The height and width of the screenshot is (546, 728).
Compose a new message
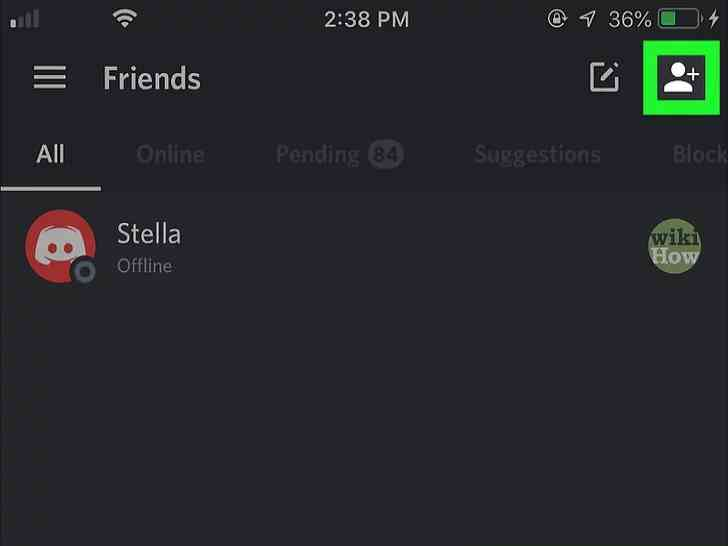click(604, 78)
